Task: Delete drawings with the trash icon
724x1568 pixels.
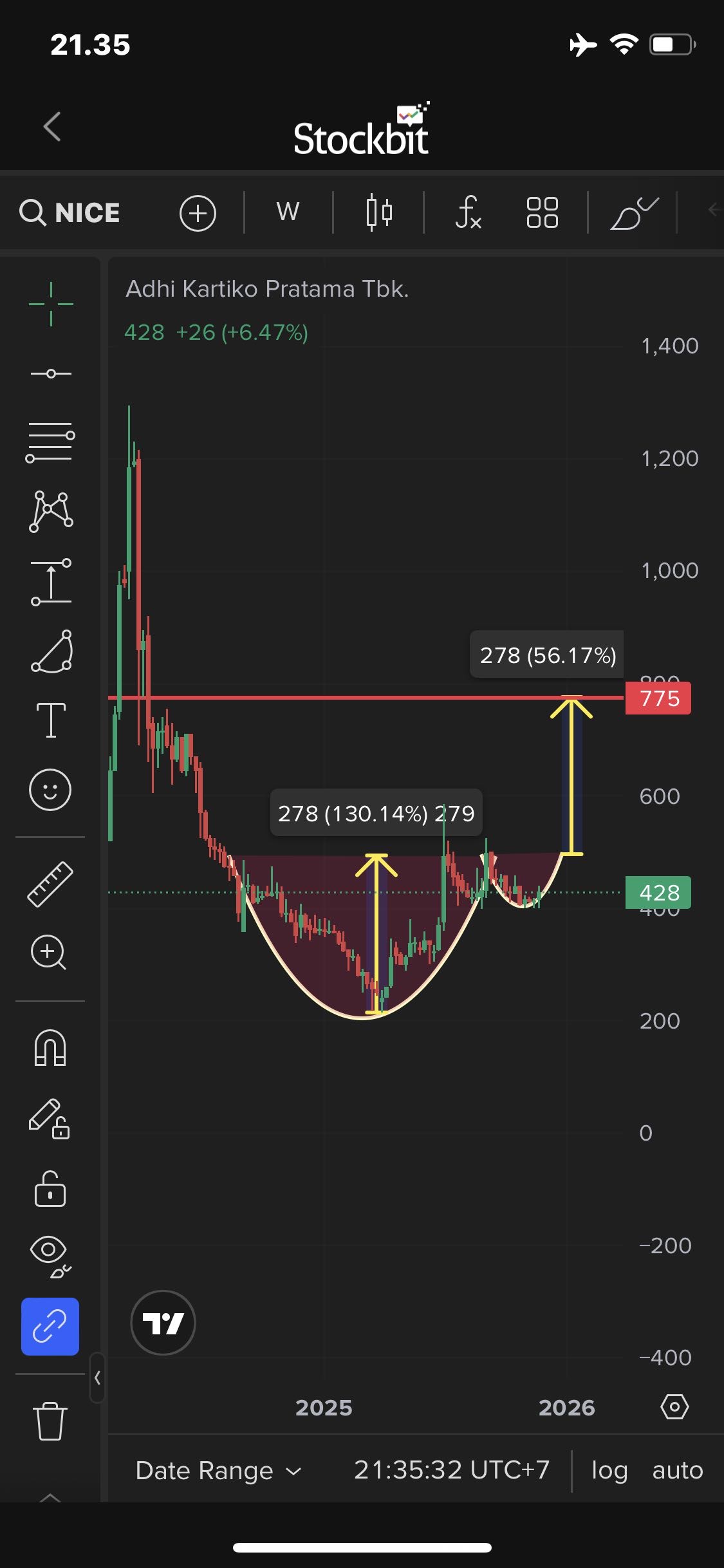Action: pos(50,1421)
